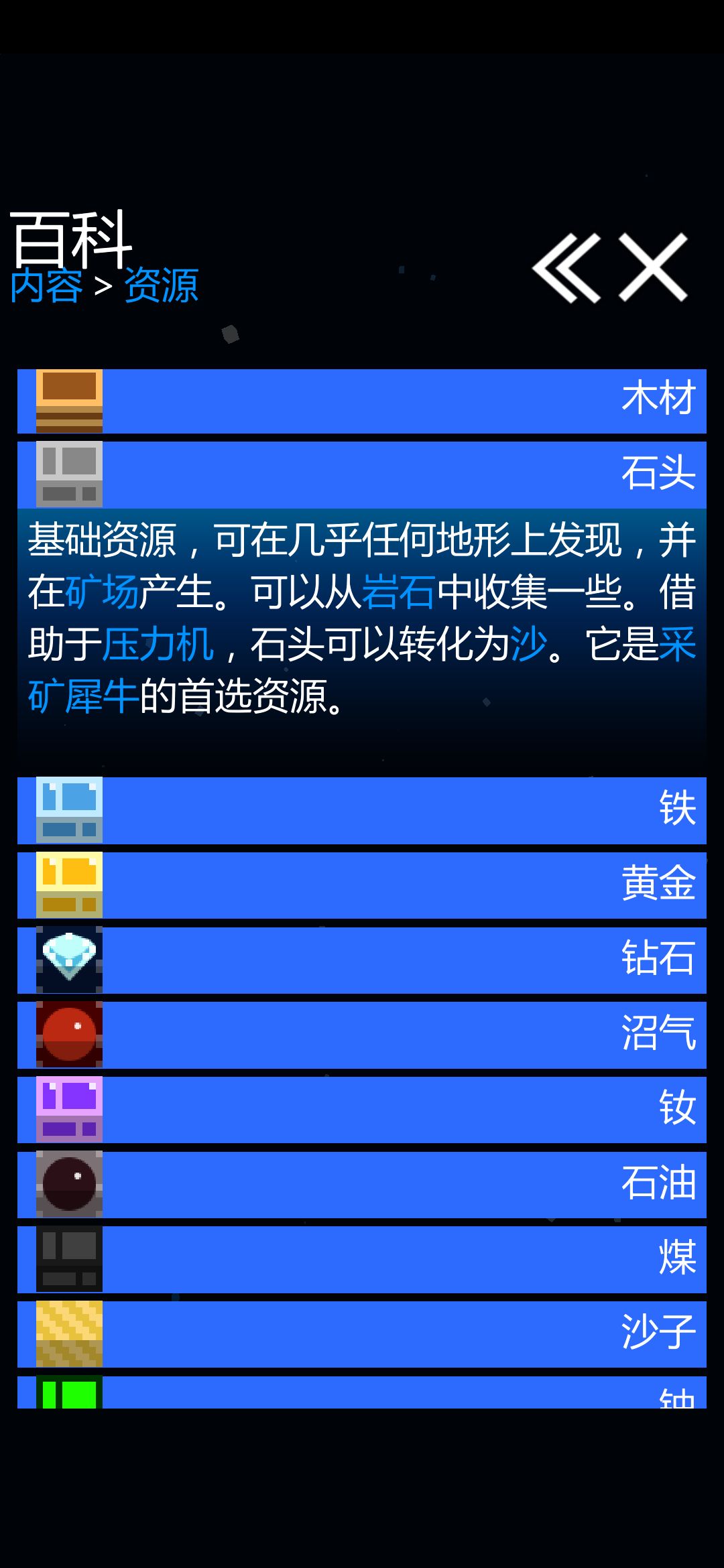724x1568 pixels.
Task: Click the 黄金 gold ingot icon
Action: (69, 885)
